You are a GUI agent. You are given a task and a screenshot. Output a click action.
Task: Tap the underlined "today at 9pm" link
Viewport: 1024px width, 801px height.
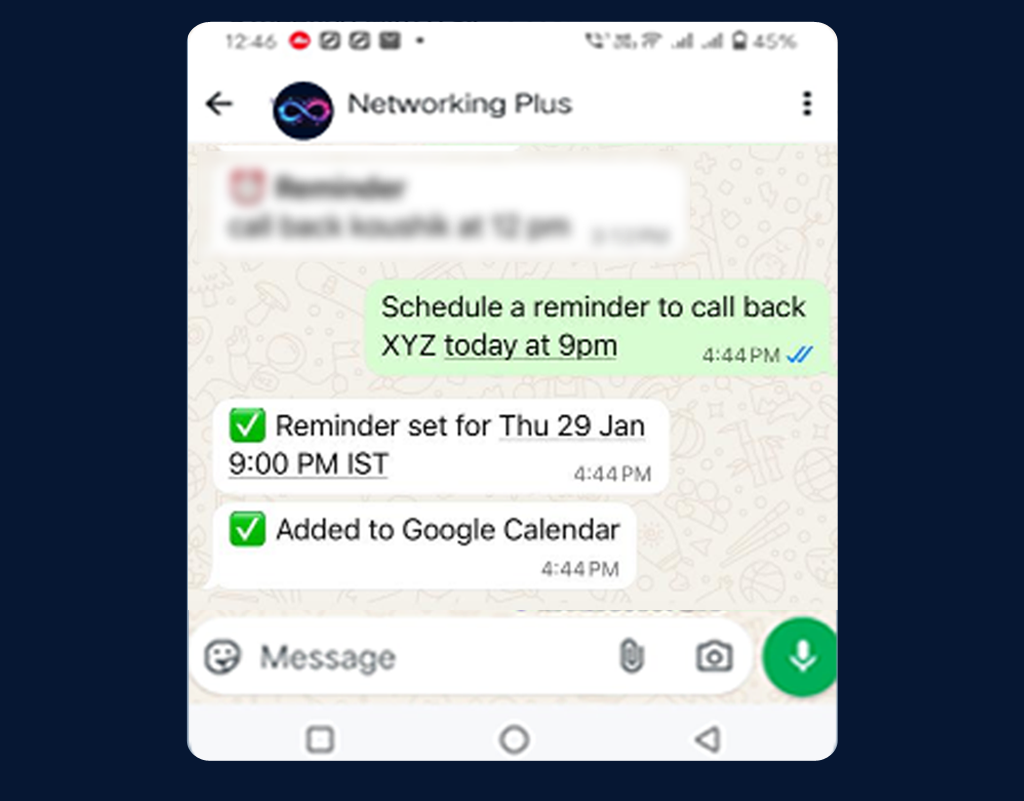[530, 346]
